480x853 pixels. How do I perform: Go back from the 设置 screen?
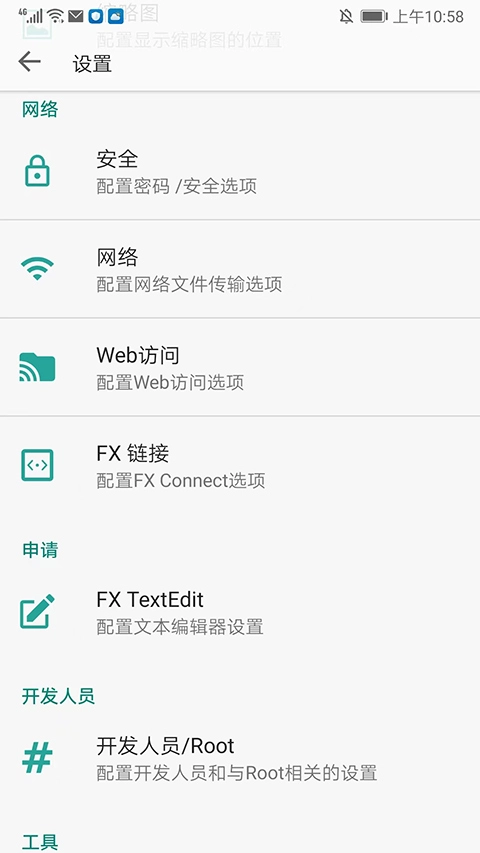point(29,62)
